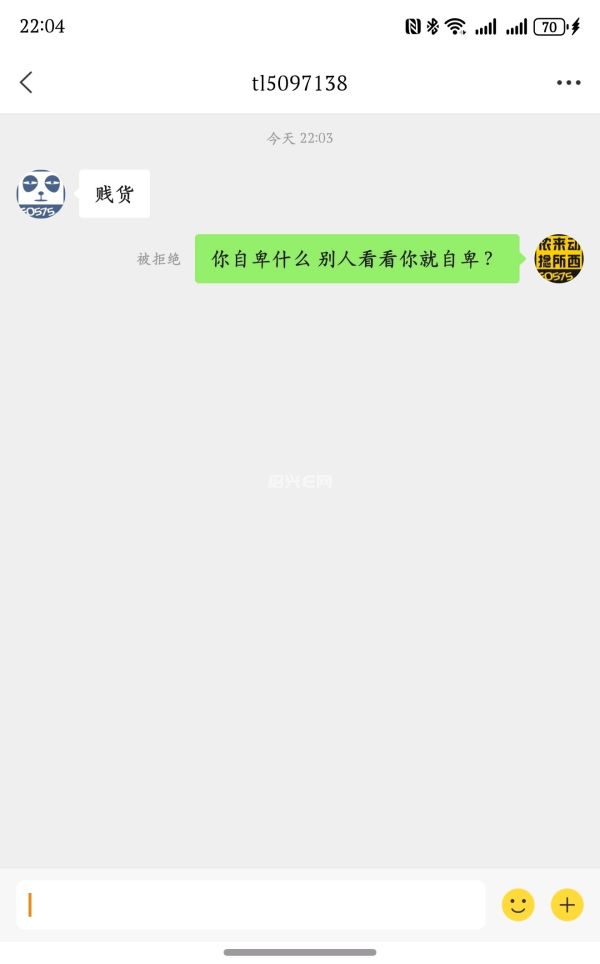This screenshot has width=600, height=964.
Task: Go back using the arrow icon
Action: [x=27, y=83]
